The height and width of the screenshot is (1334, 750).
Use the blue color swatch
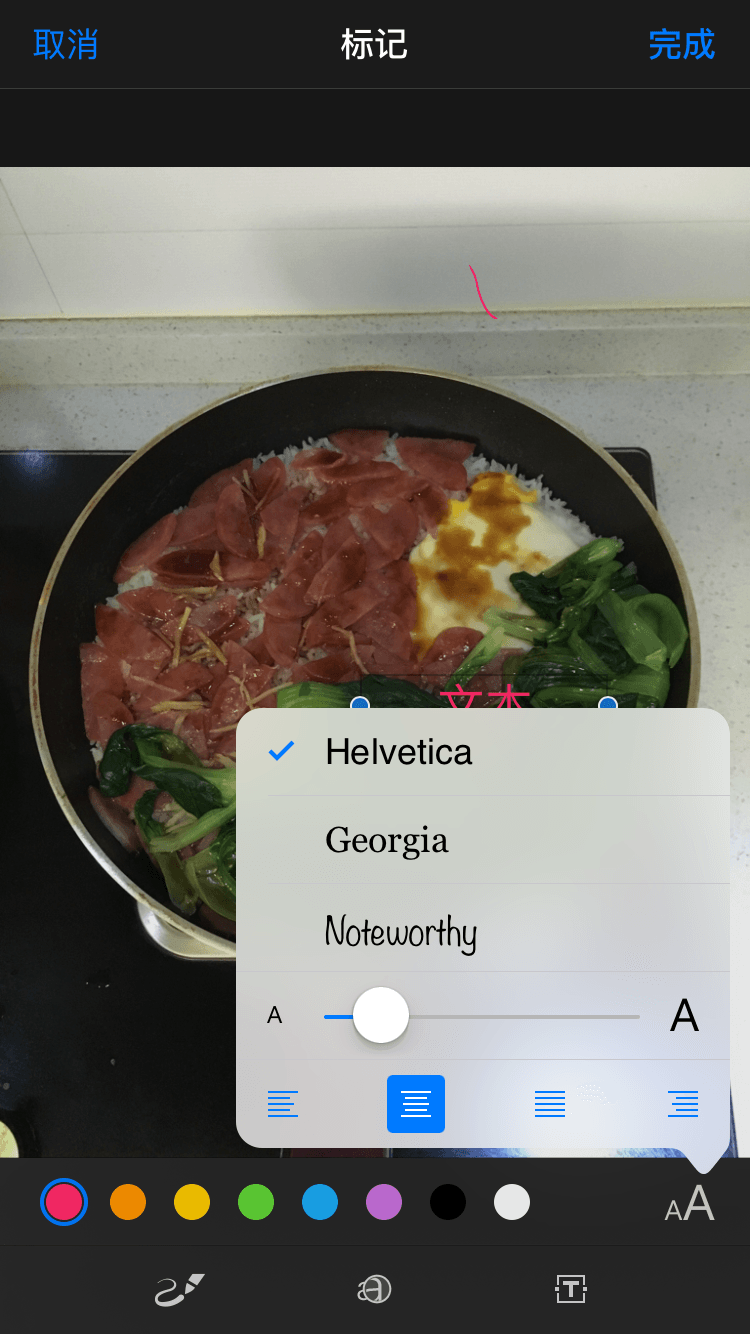point(320,1202)
